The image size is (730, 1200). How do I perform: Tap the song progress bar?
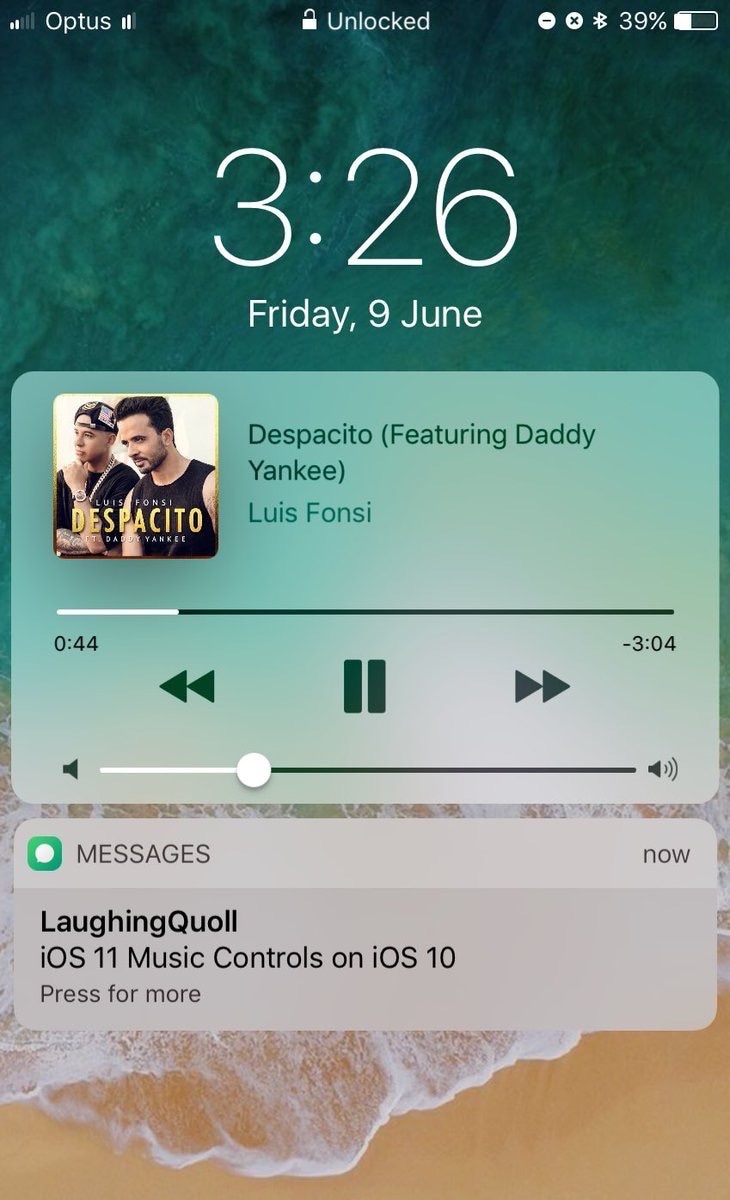(x=365, y=611)
